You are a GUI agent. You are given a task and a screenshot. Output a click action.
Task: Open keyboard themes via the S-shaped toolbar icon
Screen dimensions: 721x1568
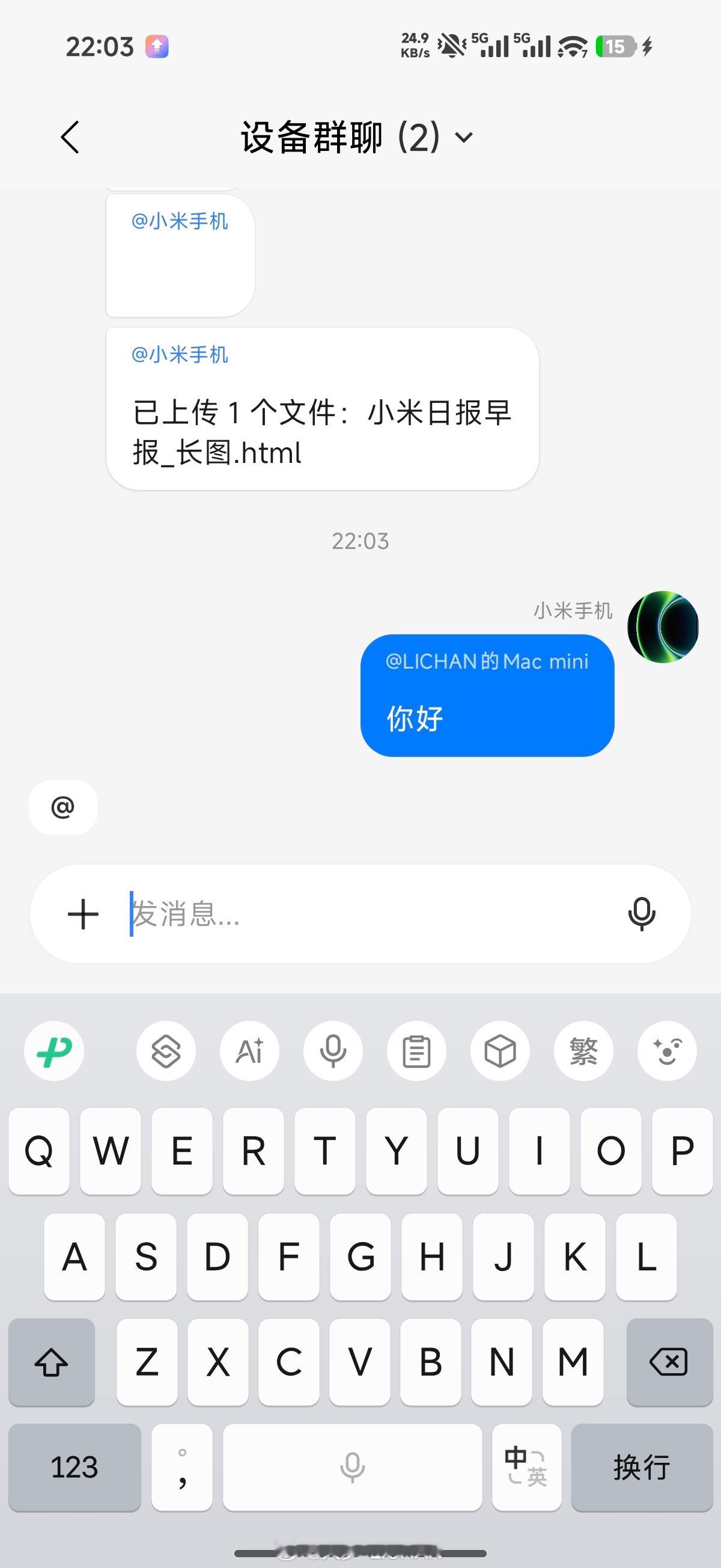point(166,1051)
